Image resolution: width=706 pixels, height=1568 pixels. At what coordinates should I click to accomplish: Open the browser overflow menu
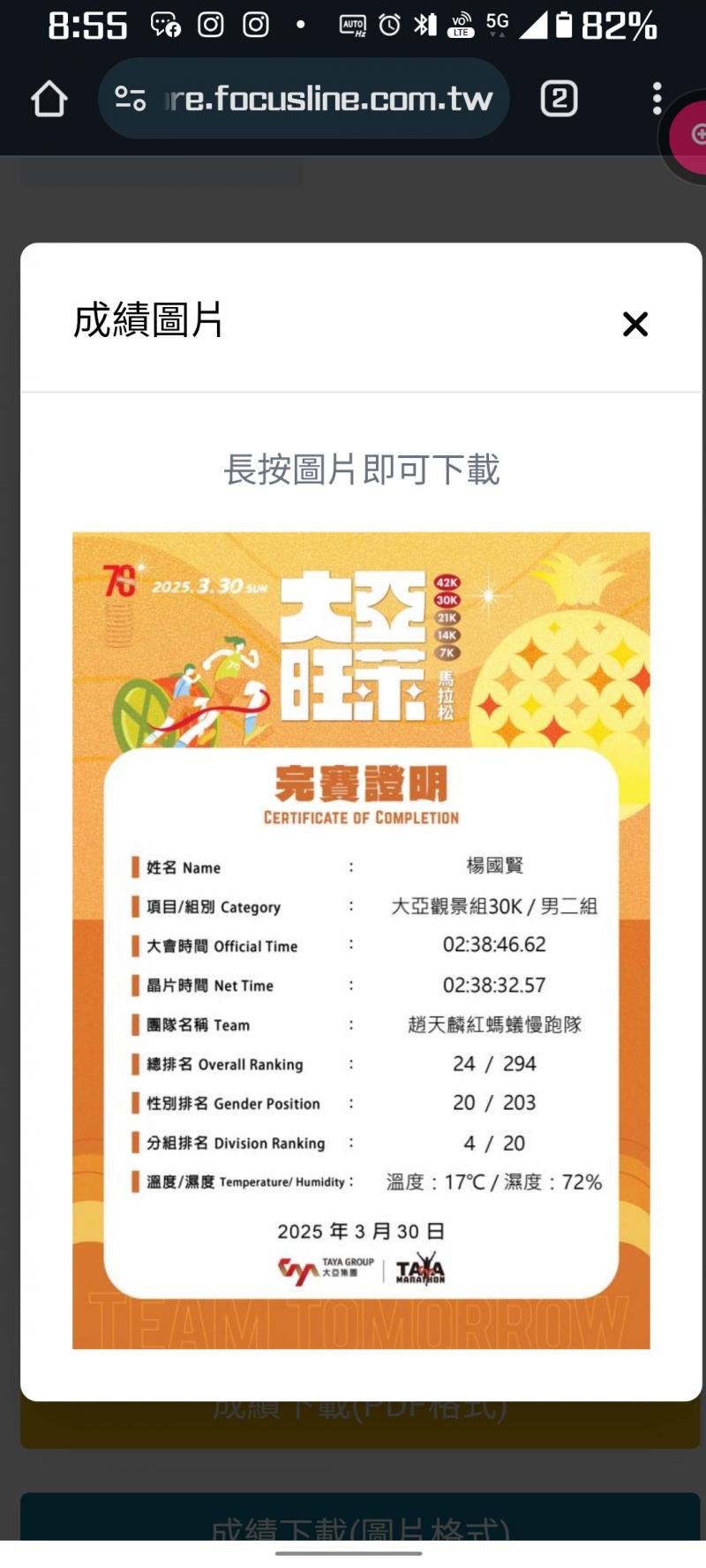pyautogui.click(x=657, y=99)
